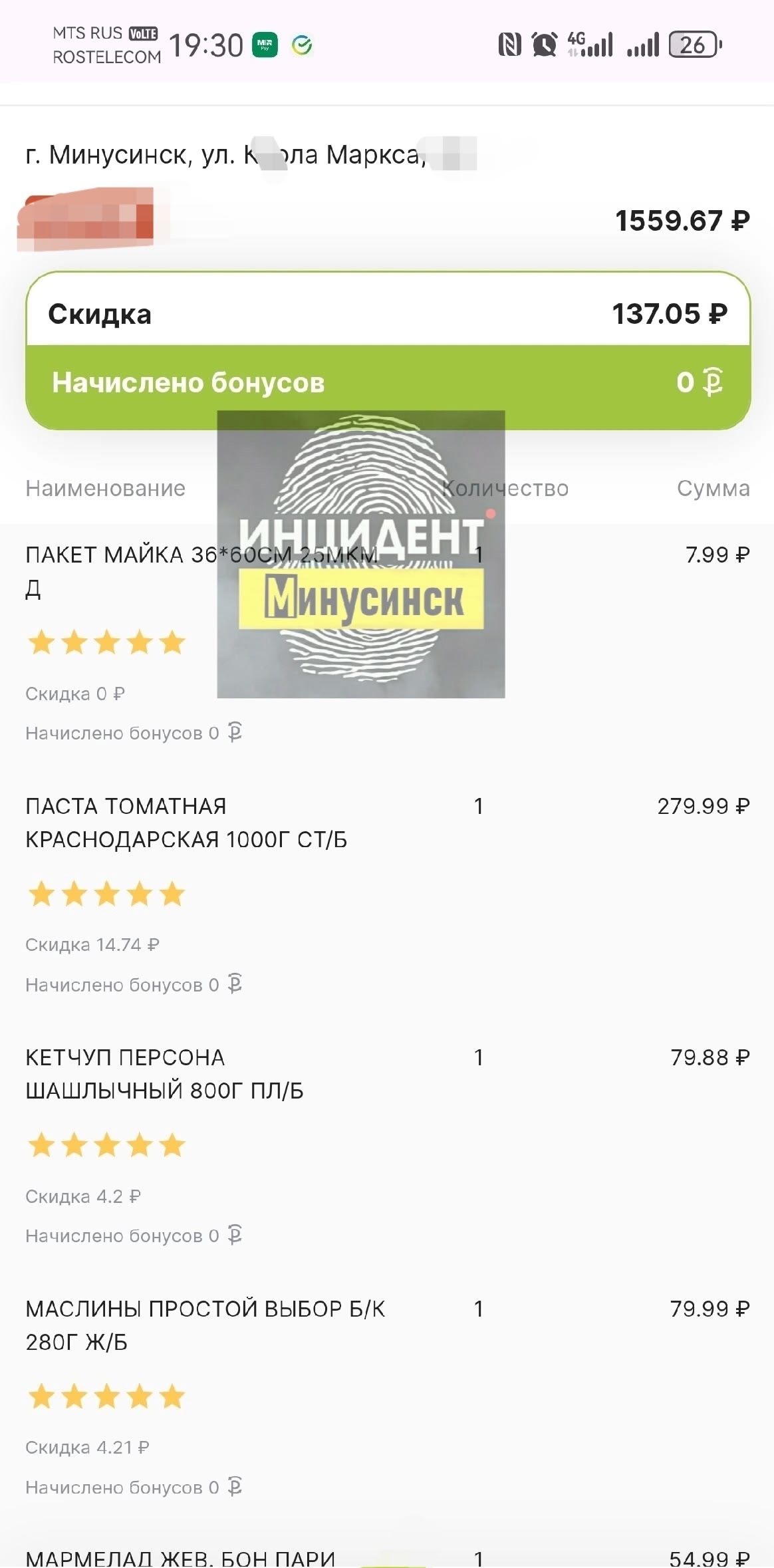Give КЕТЧУП ПЕРСОНА ШАШЛЫЧНЫЙ a three-star rating
The width and height of the screenshot is (774, 1568).
[x=106, y=1145]
